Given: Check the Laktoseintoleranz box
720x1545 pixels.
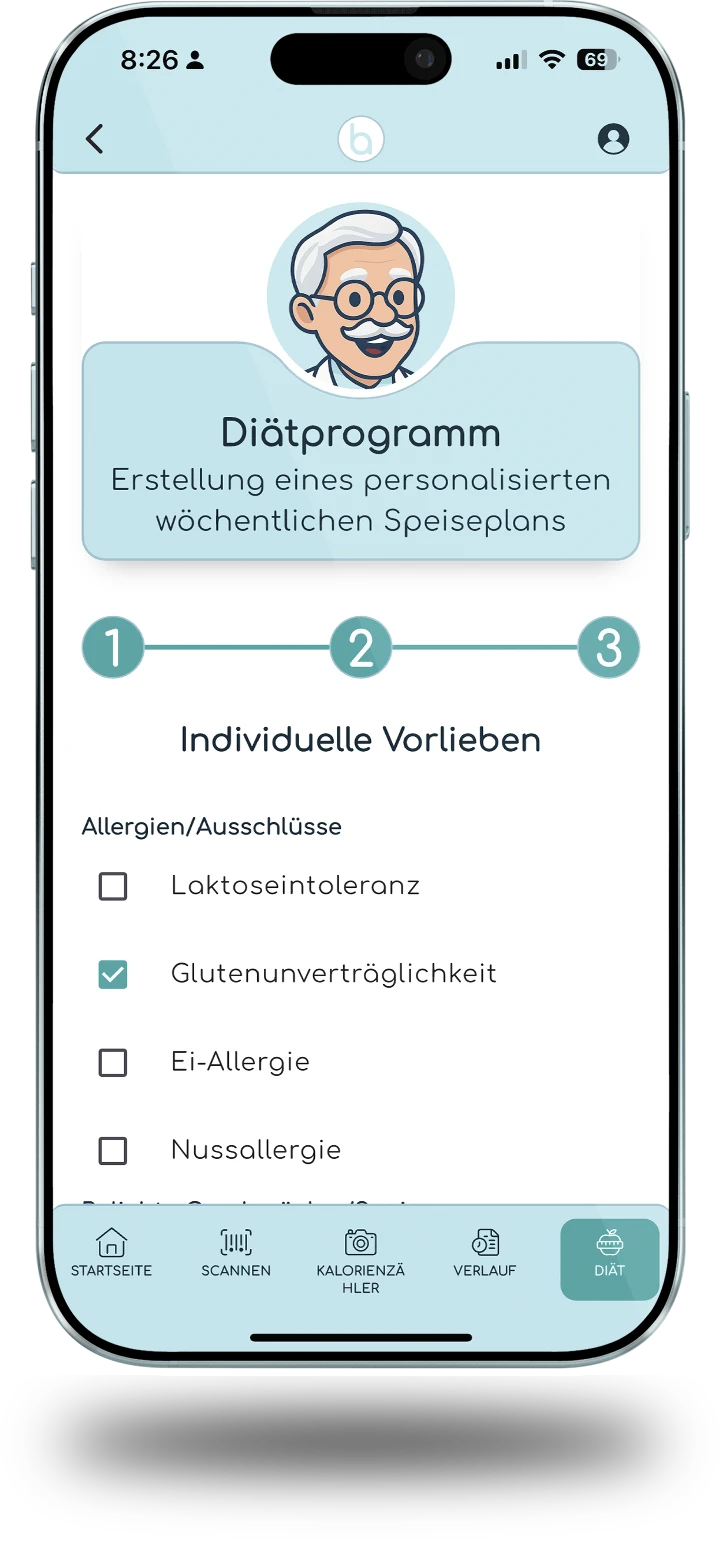Looking at the screenshot, I should [113, 886].
